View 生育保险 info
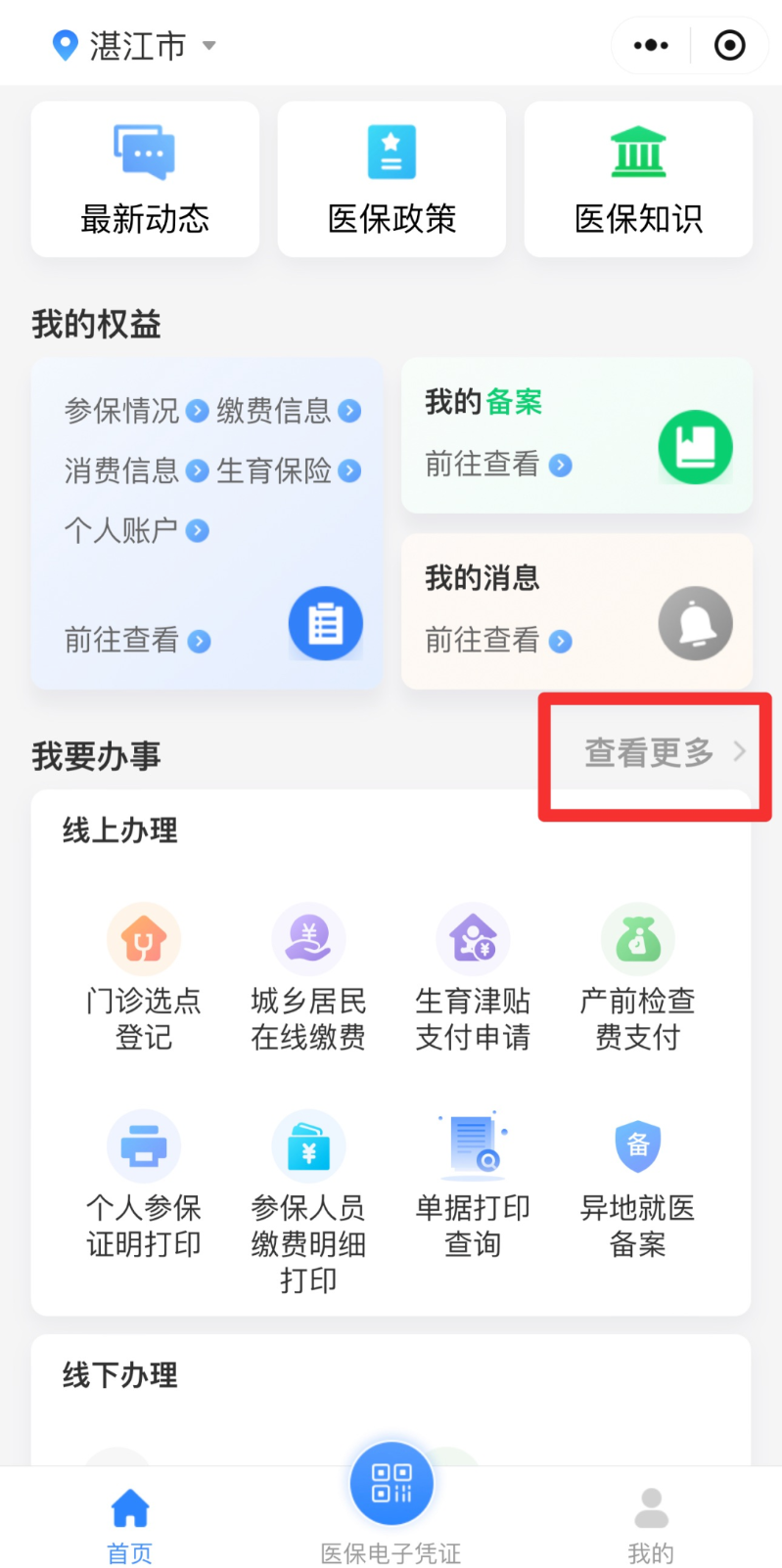This screenshot has width=782, height=1568. (x=288, y=470)
